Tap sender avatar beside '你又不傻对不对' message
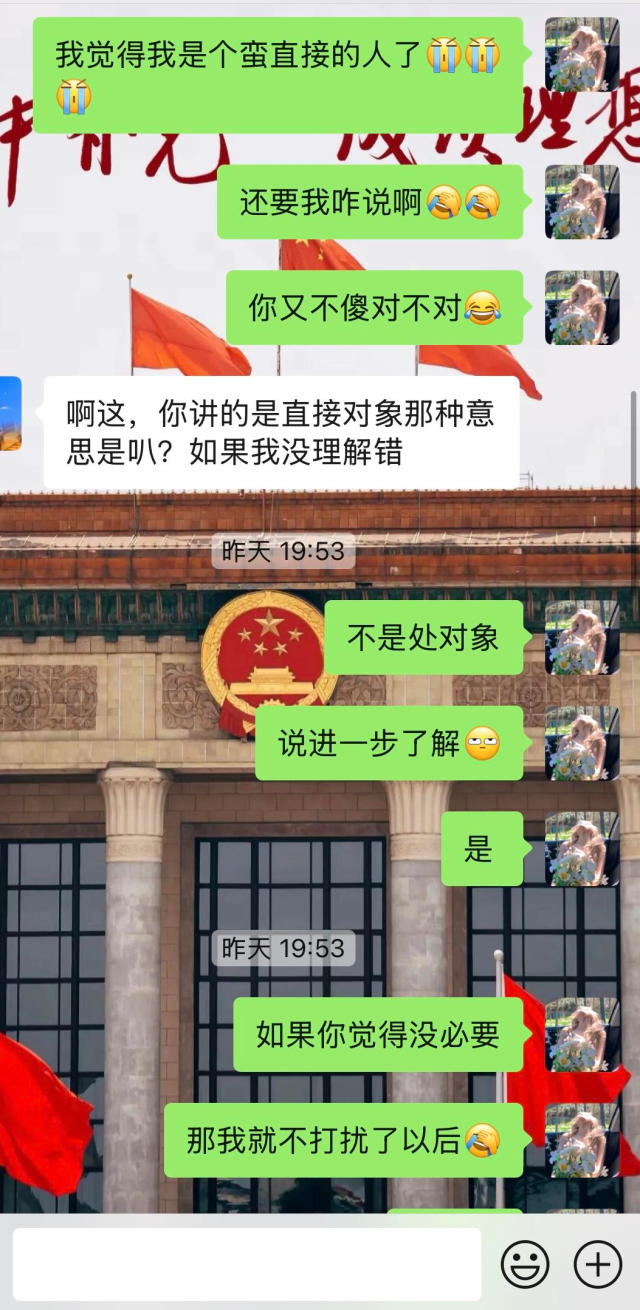Viewport: 640px width, 1310px height. (x=582, y=307)
